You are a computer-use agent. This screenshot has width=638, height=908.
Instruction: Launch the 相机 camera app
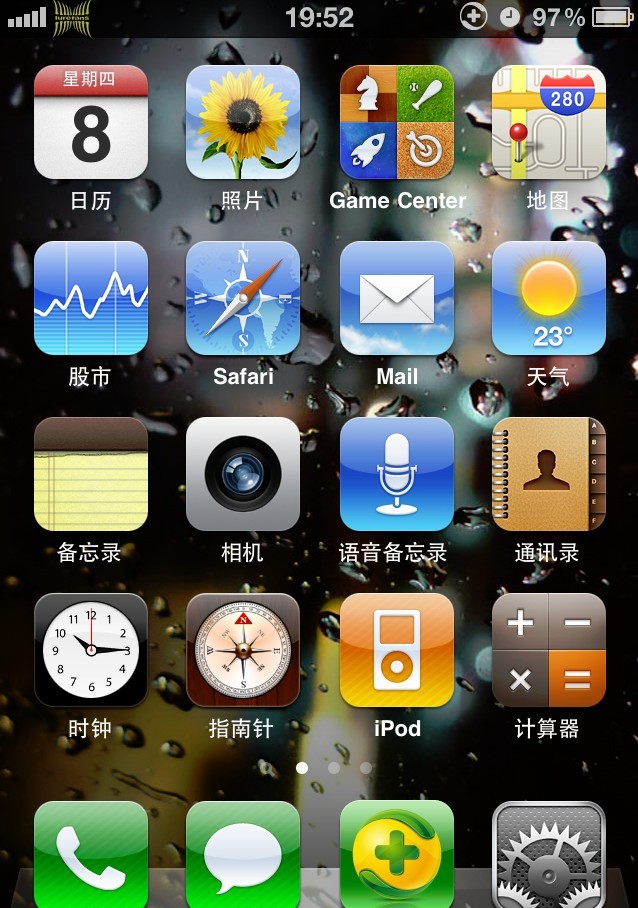tap(243, 474)
